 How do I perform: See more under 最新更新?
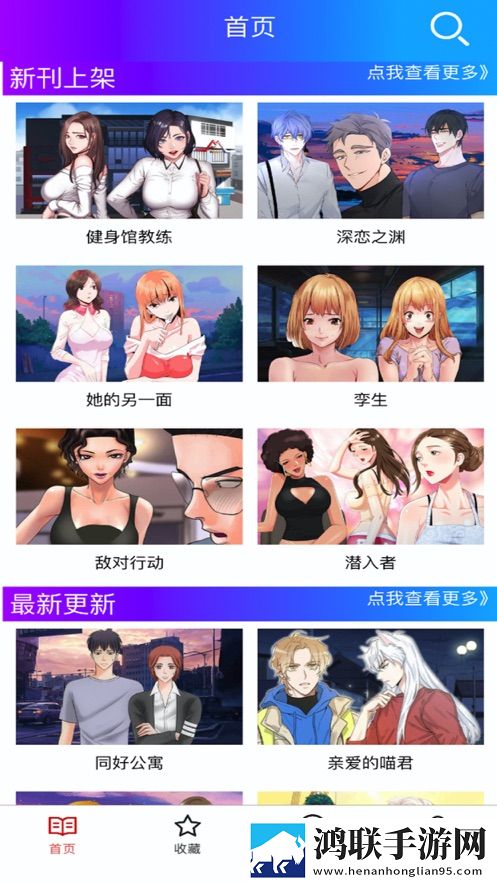tap(427, 598)
